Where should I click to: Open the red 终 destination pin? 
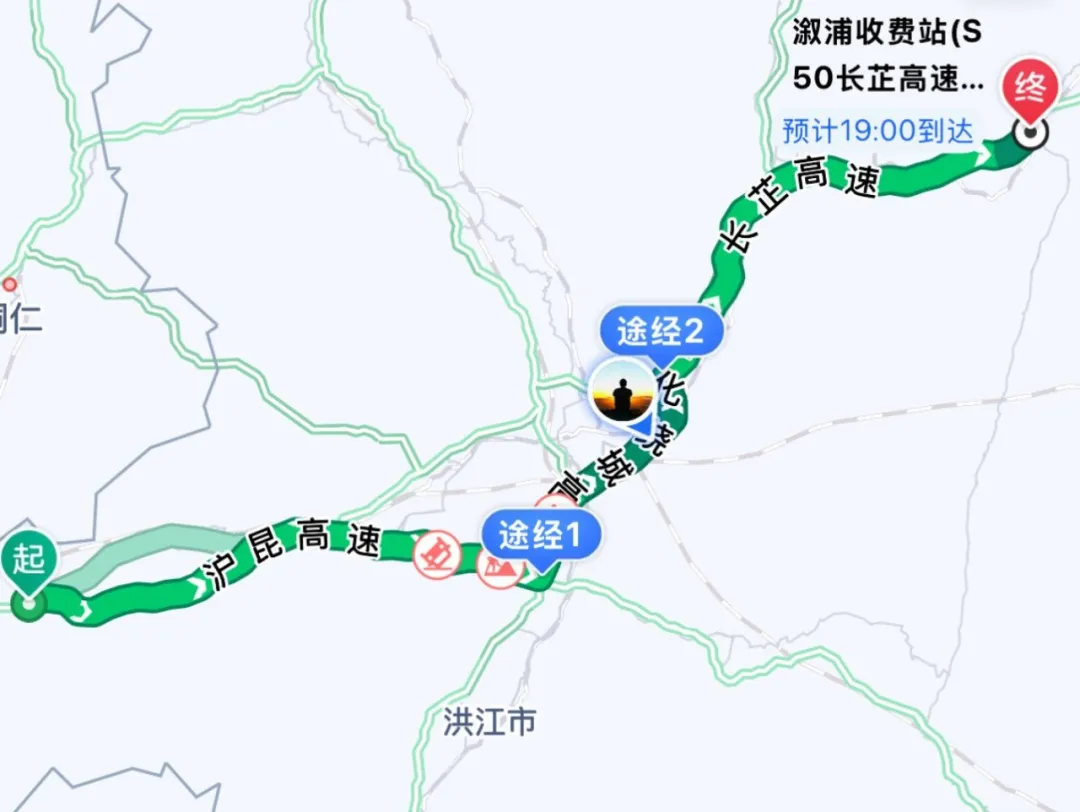1030,88
